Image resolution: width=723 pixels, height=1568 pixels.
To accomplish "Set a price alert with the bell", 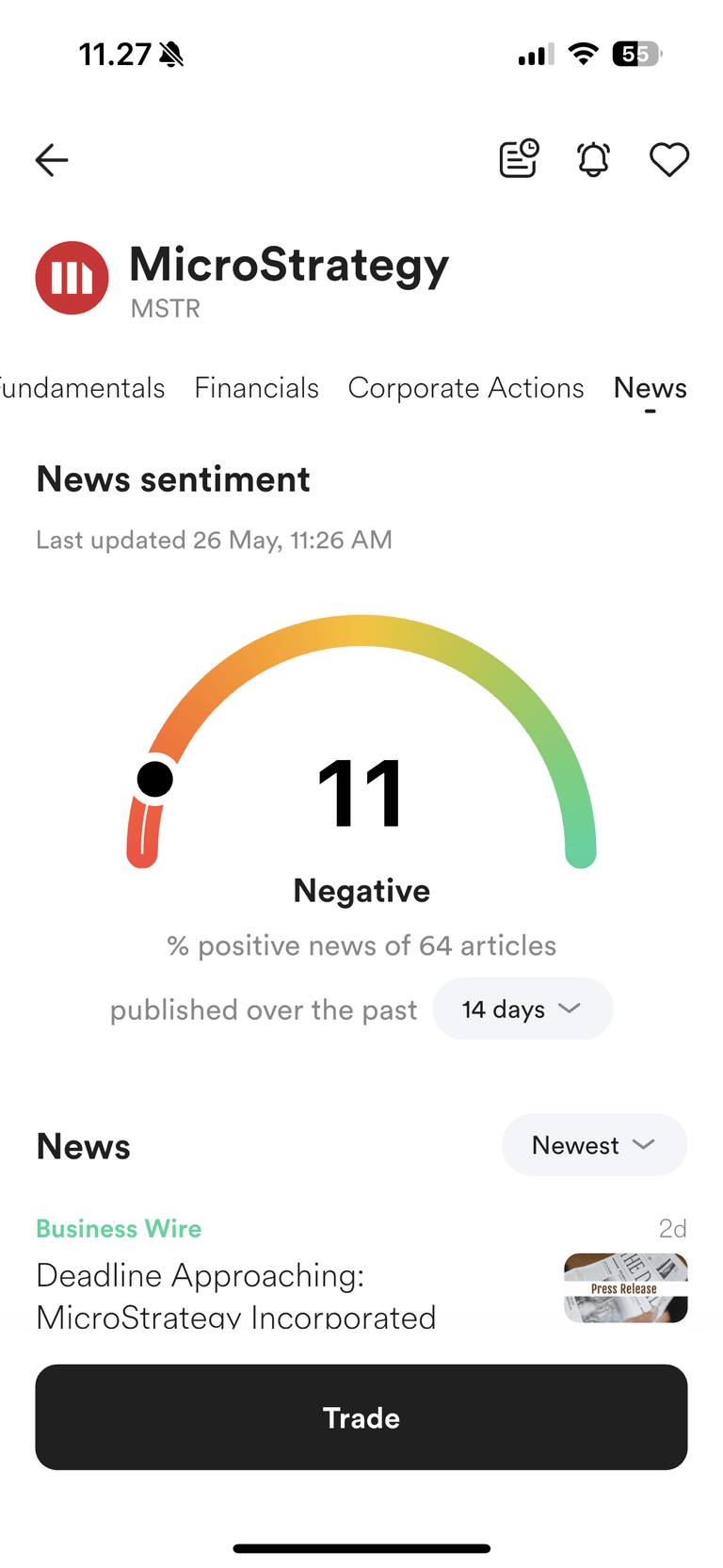I will (x=593, y=159).
